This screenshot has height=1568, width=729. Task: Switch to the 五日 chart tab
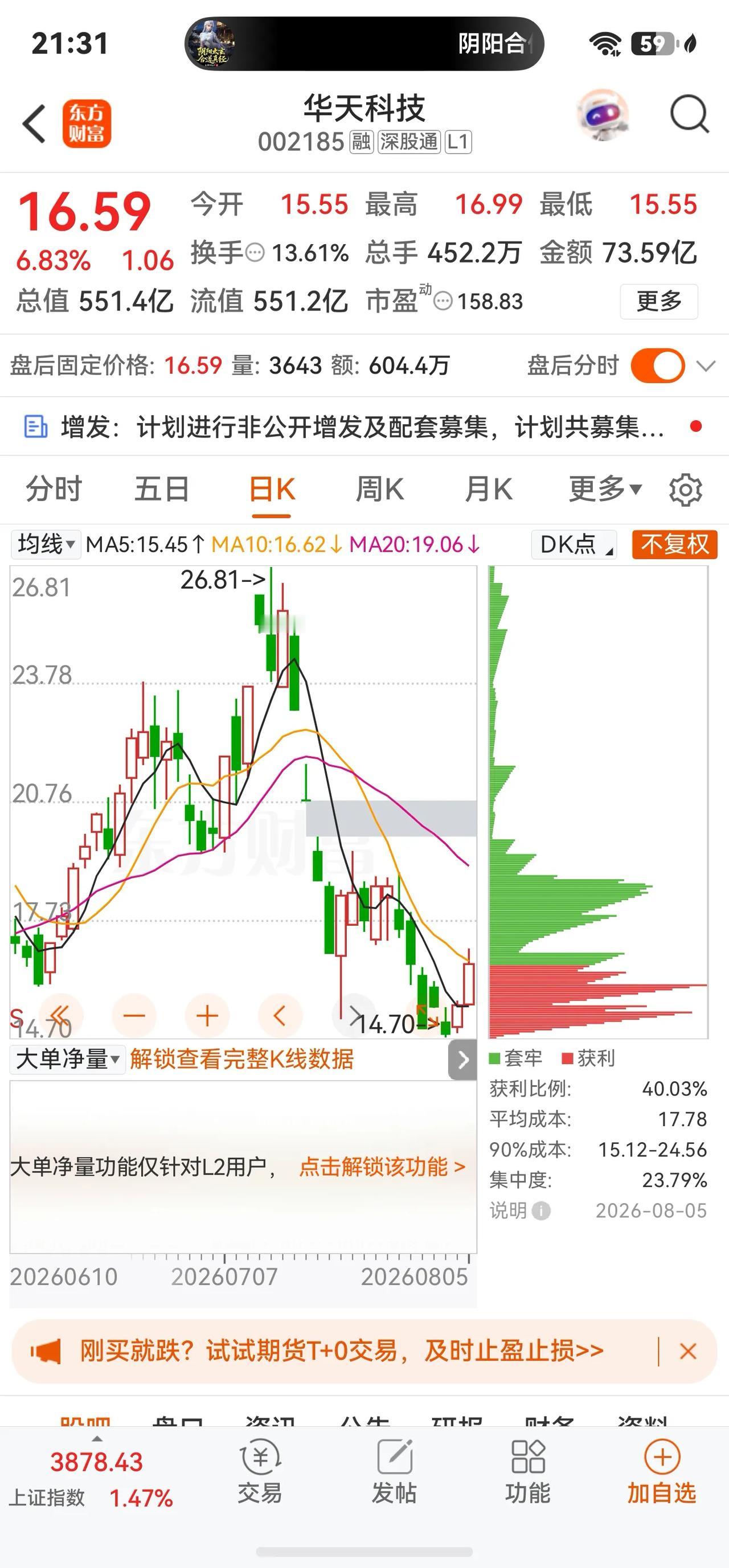(x=162, y=490)
